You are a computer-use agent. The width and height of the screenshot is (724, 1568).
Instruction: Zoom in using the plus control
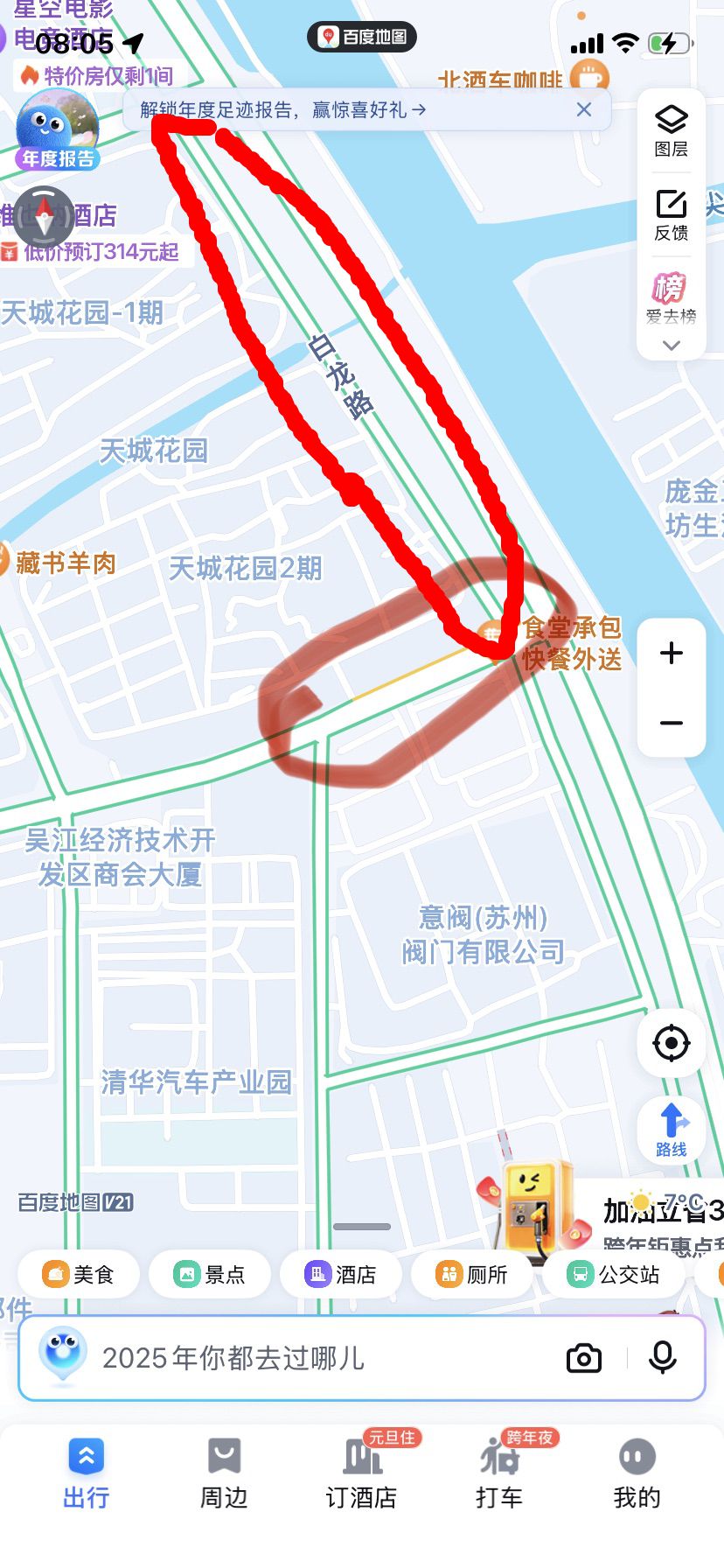[x=670, y=652]
